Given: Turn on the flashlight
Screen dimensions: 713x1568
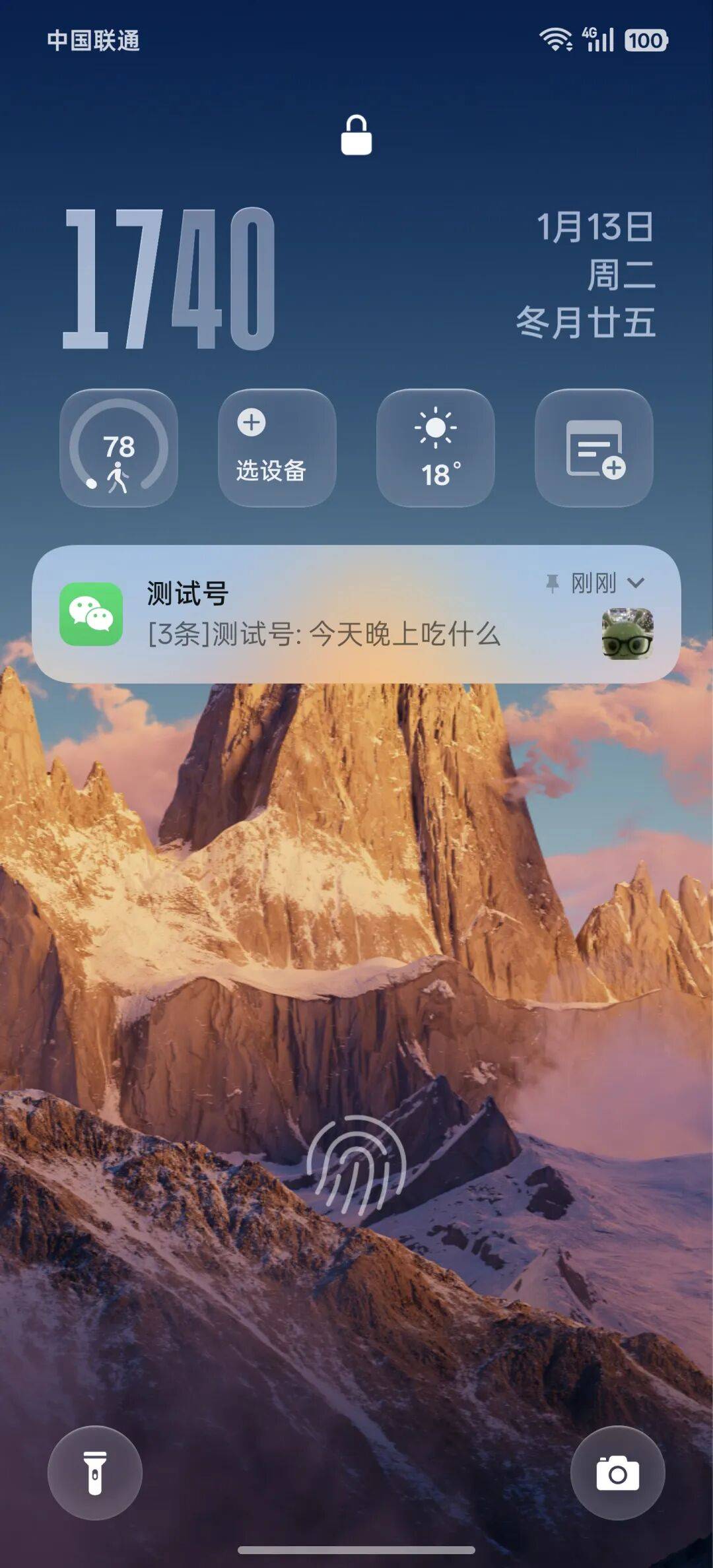Looking at the screenshot, I should click(x=95, y=1473).
